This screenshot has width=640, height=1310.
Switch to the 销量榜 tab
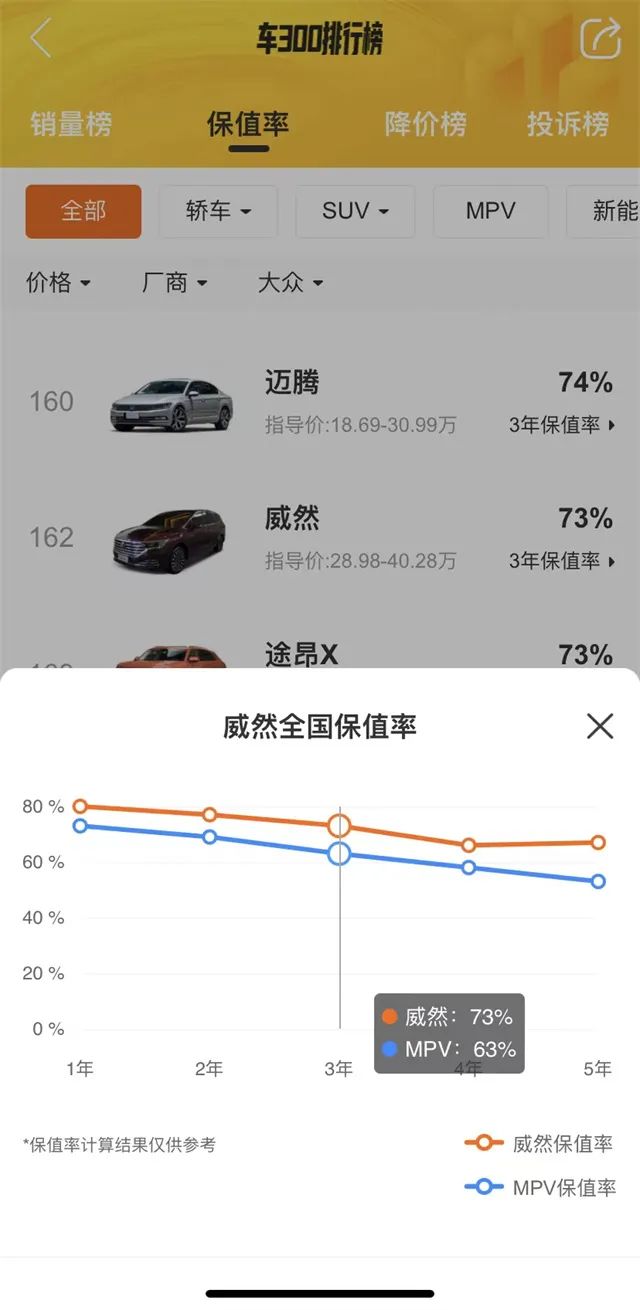71,125
